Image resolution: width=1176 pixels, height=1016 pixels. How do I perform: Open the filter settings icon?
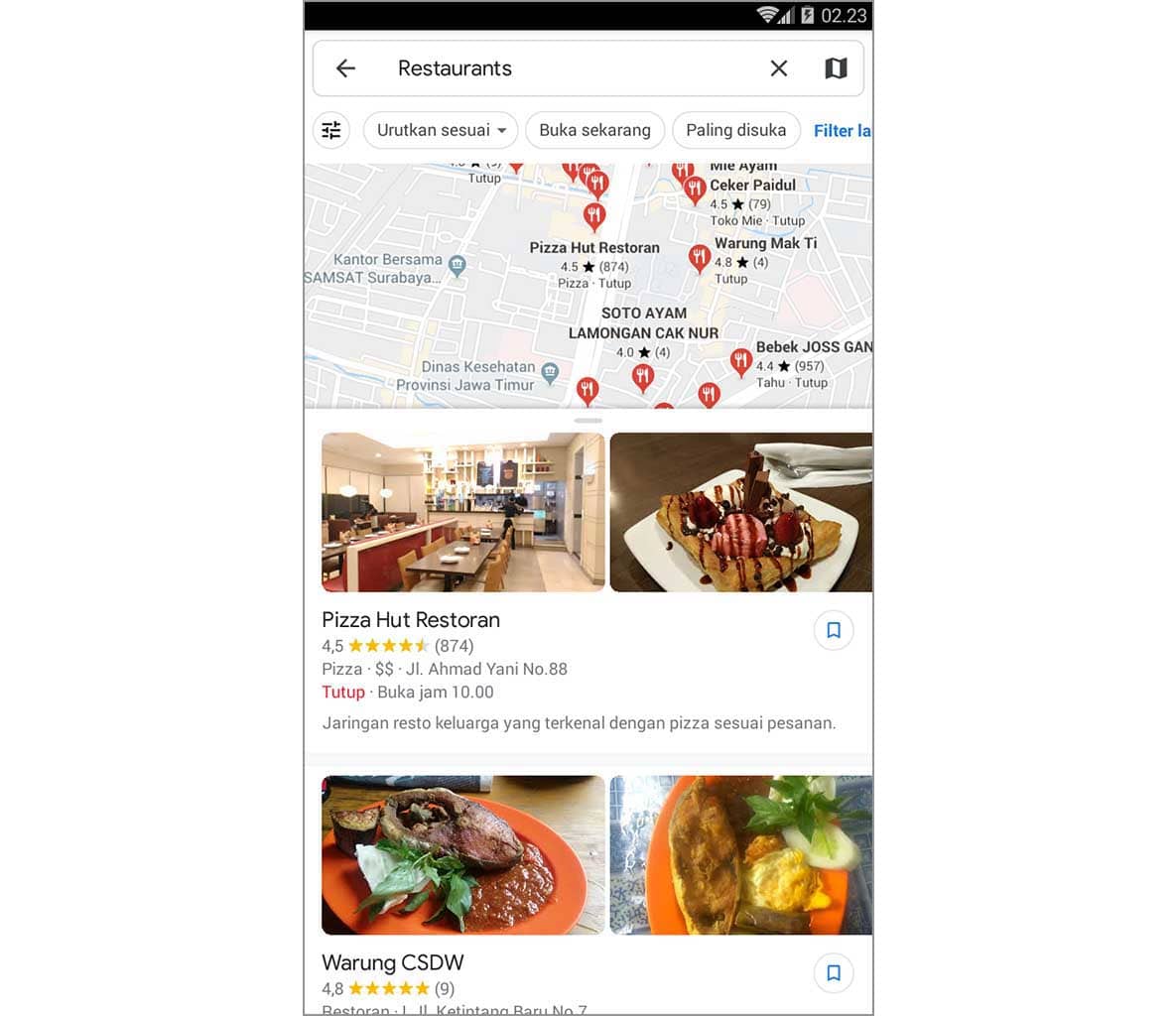pyautogui.click(x=331, y=130)
